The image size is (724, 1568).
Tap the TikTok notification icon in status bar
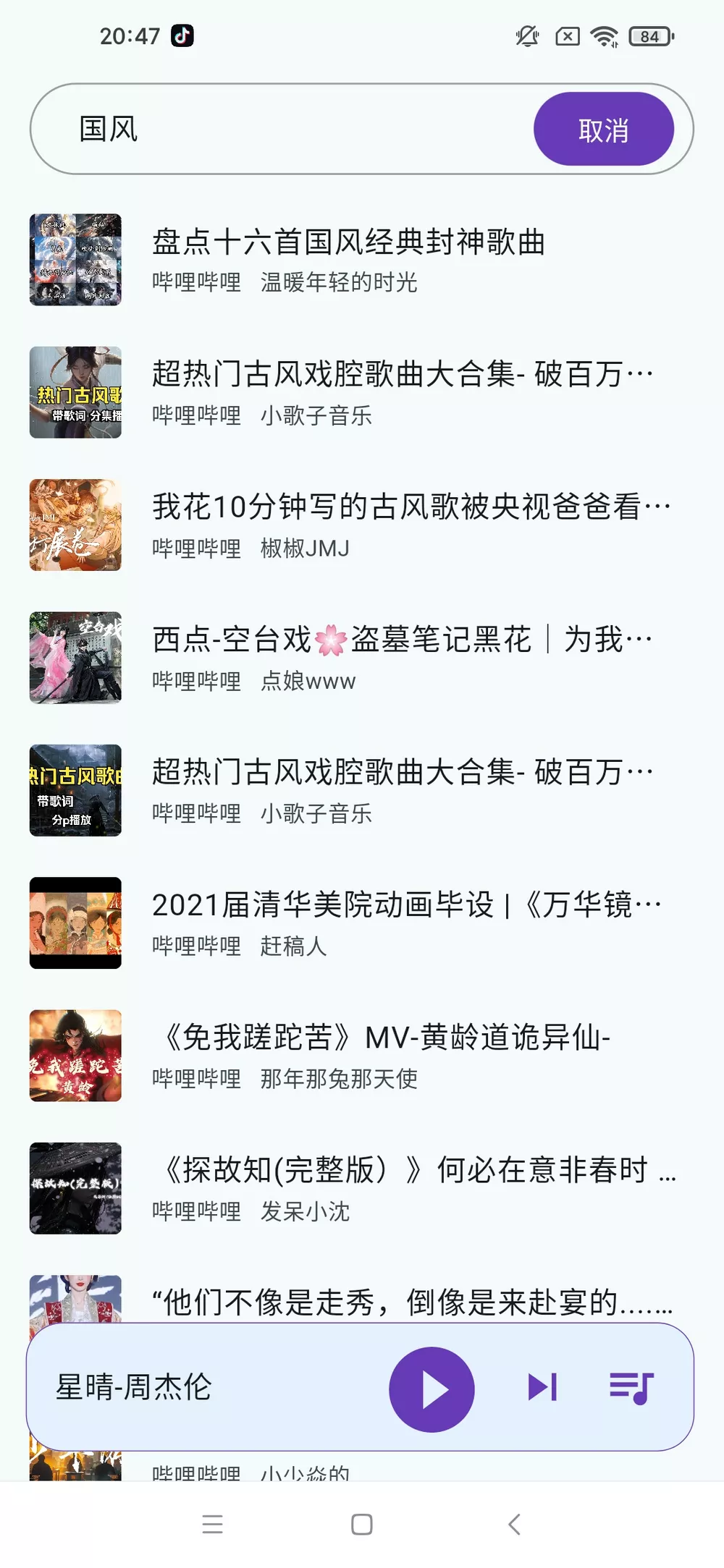(x=182, y=35)
